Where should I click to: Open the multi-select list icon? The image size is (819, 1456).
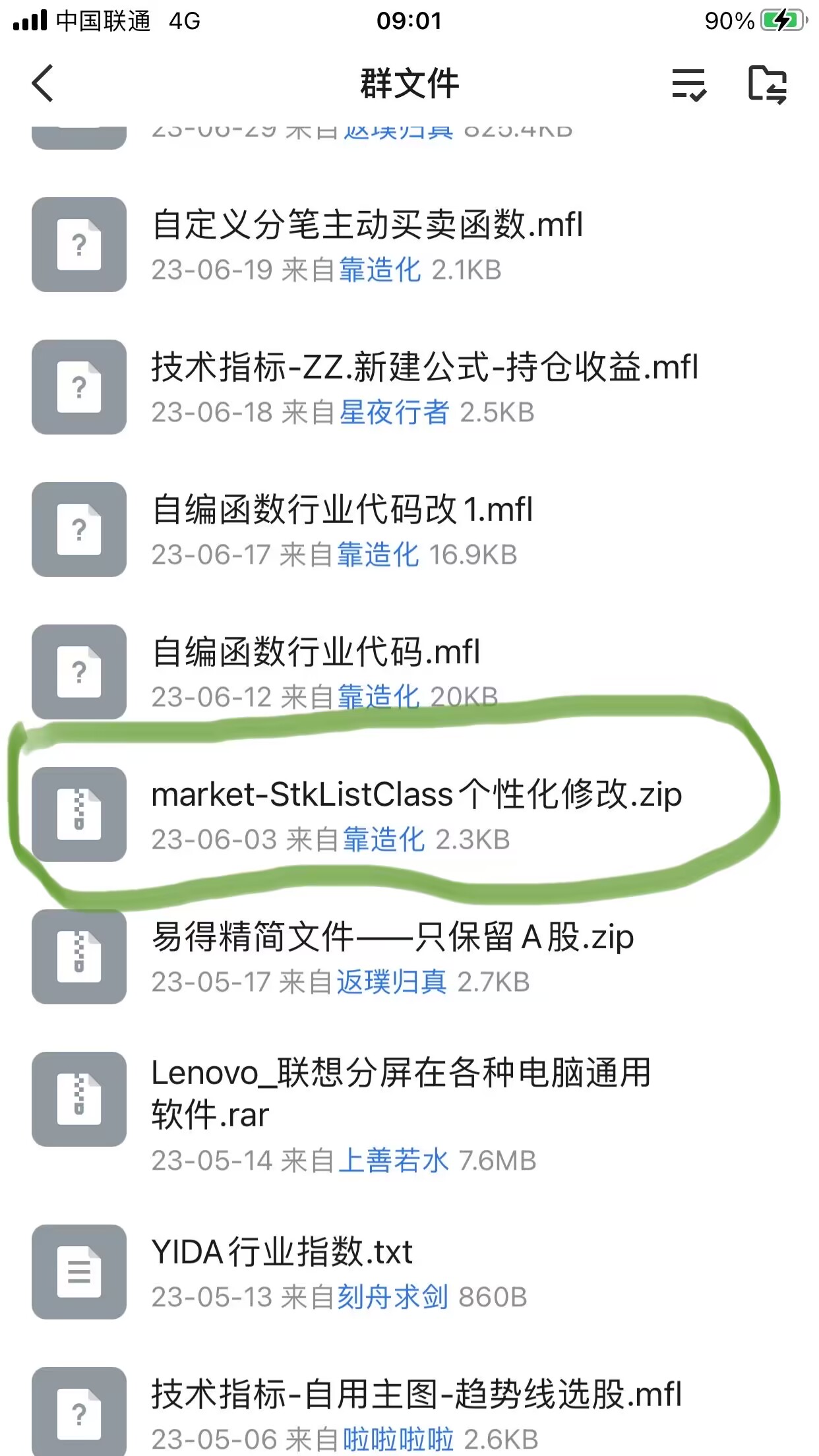click(x=688, y=84)
